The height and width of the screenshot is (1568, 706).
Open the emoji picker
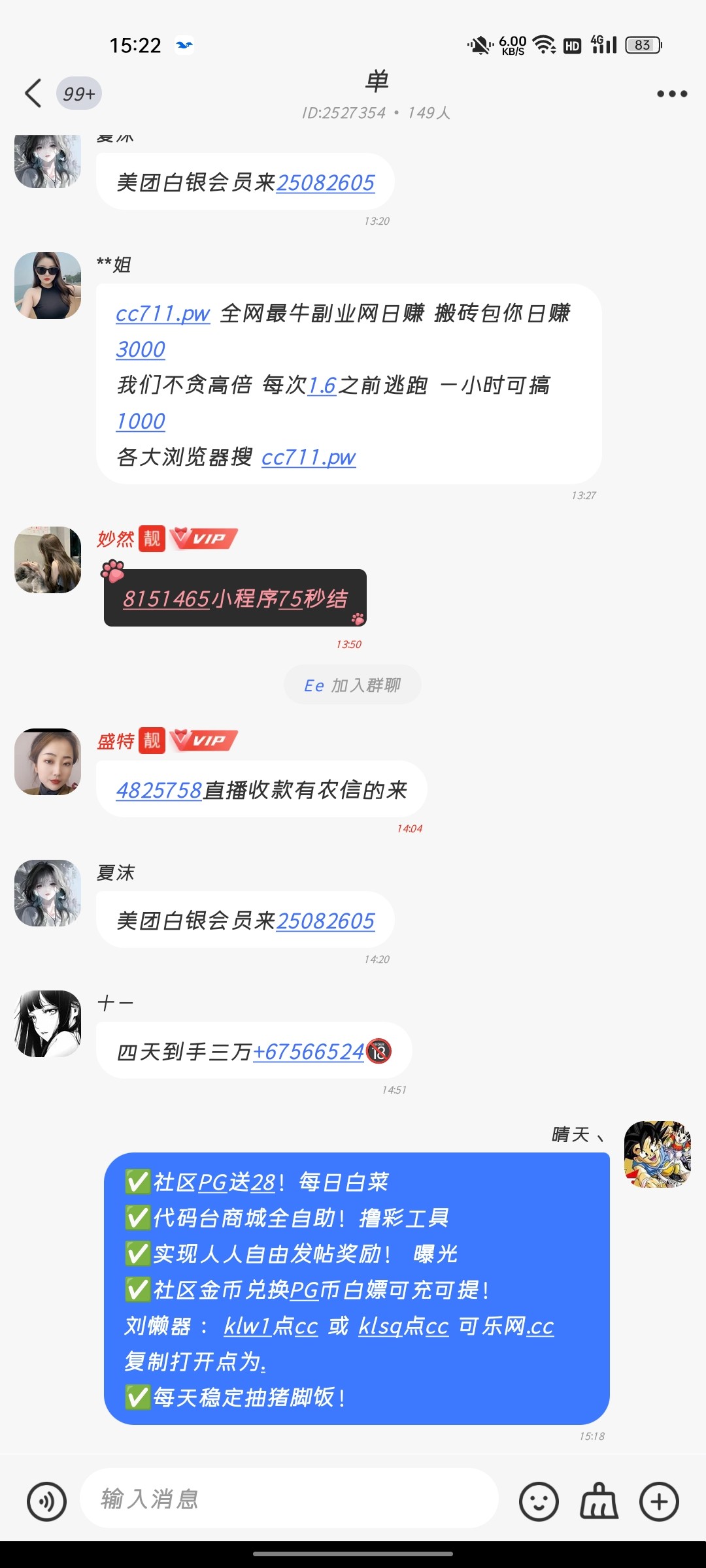pyautogui.click(x=539, y=1501)
